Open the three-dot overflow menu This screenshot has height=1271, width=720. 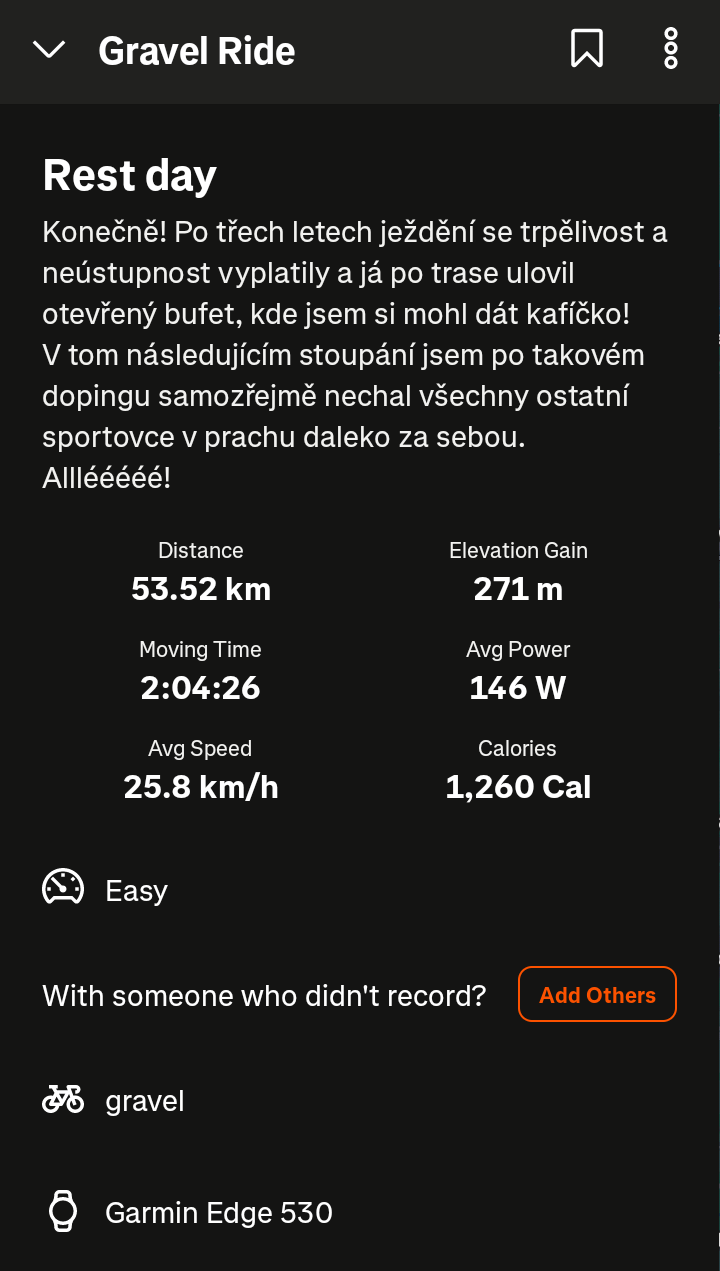pyautogui.click(x=671, y=48)
